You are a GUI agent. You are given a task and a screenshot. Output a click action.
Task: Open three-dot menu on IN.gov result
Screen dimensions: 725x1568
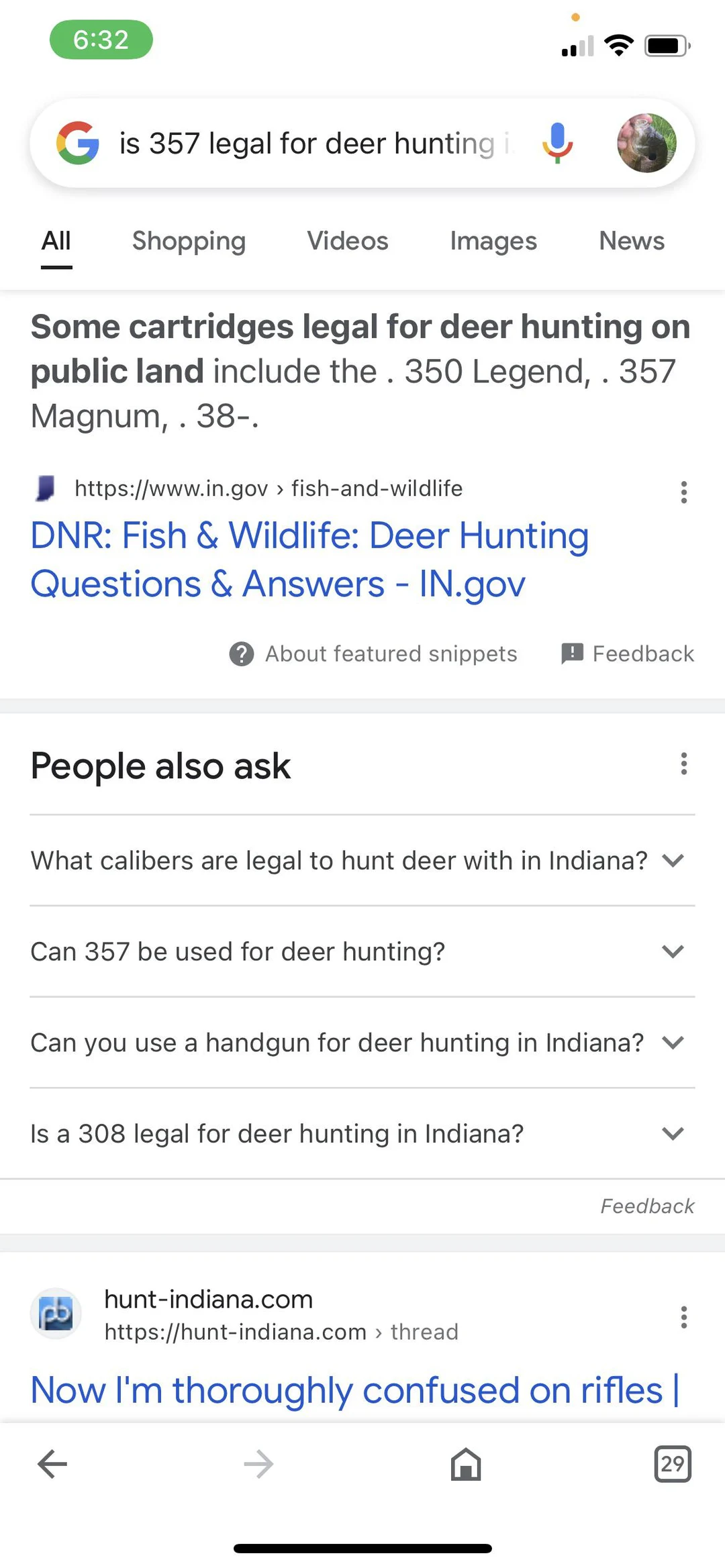[x=683, y=492]
